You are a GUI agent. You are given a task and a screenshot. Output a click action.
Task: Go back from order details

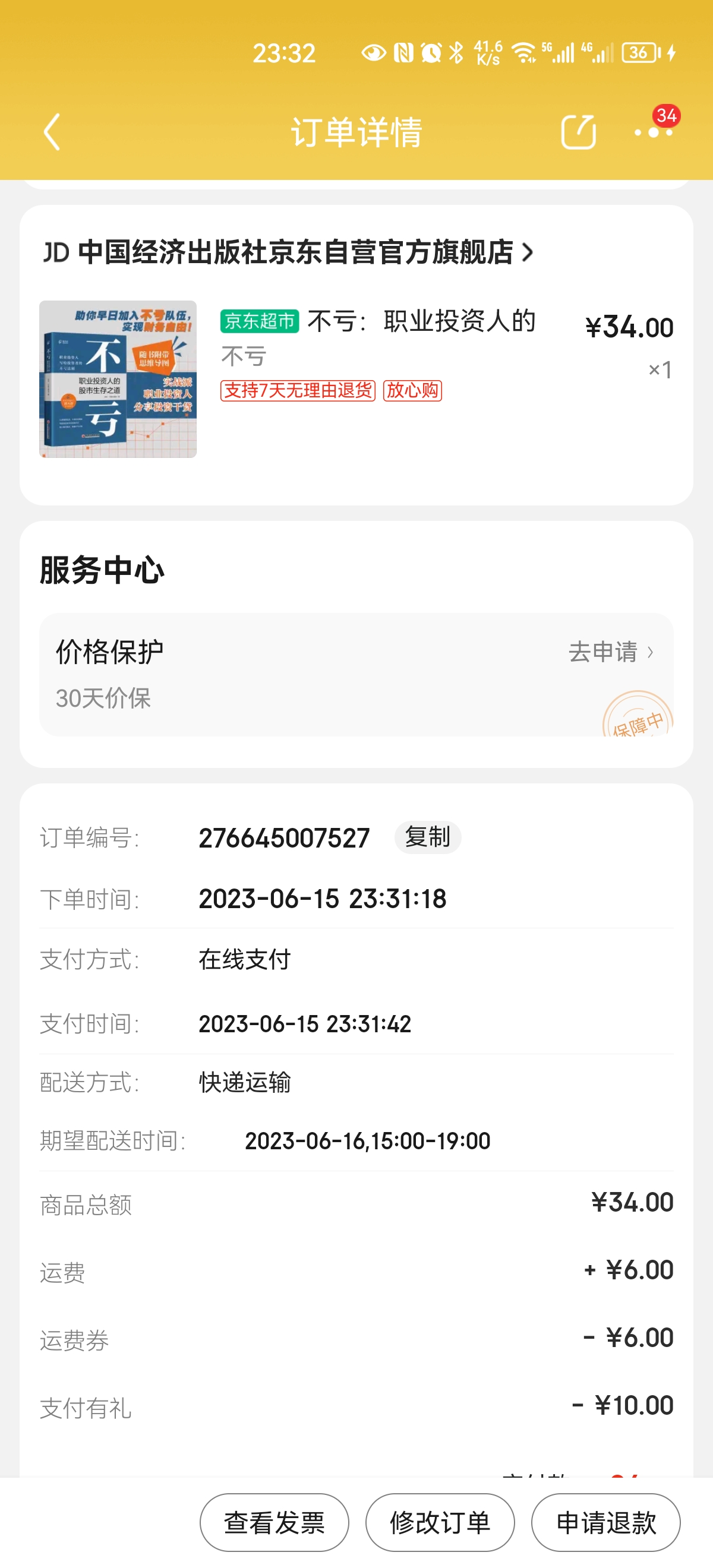click(x=52, y=131)
